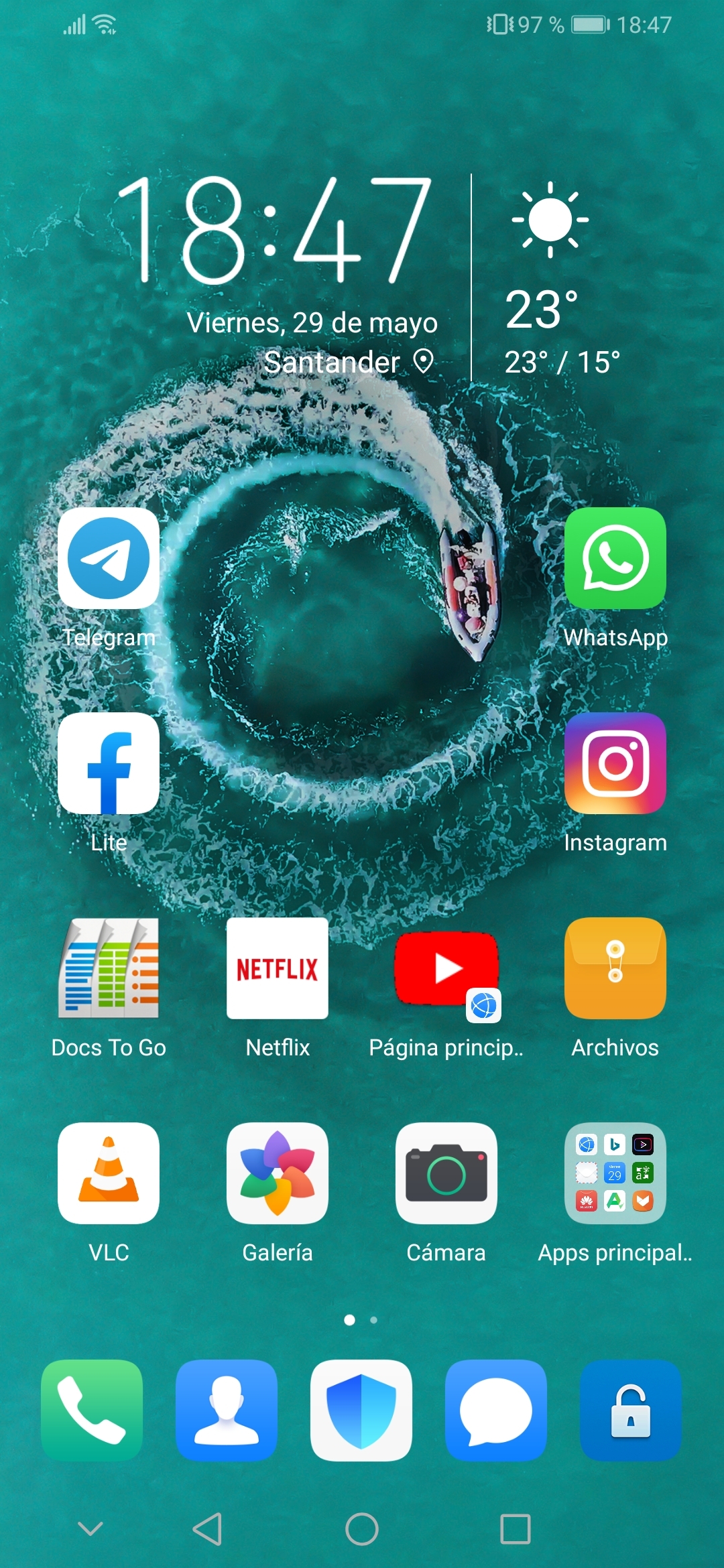The width and height of the screenshot is (724, 1568).
Task: Open the phone dialer in the dock
Action: click(92, 1411)
